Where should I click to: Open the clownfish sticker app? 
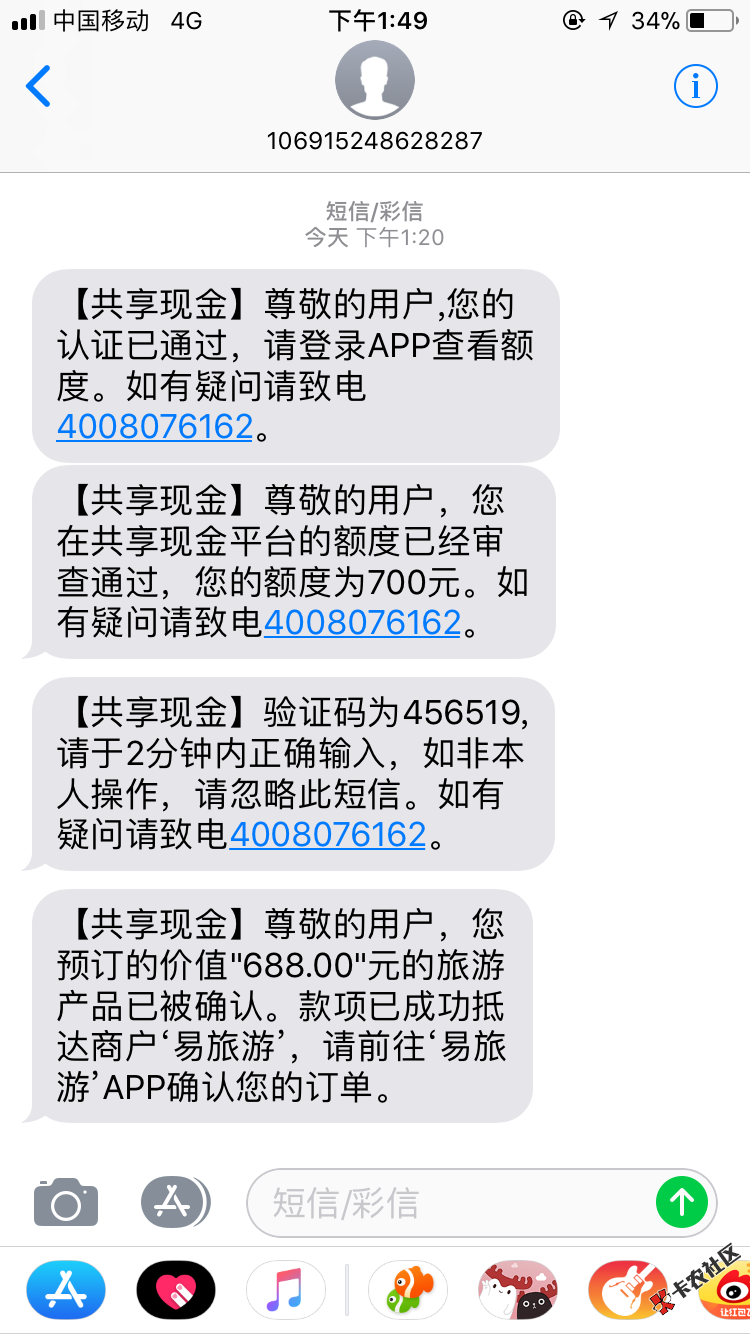coord(408,1290)
